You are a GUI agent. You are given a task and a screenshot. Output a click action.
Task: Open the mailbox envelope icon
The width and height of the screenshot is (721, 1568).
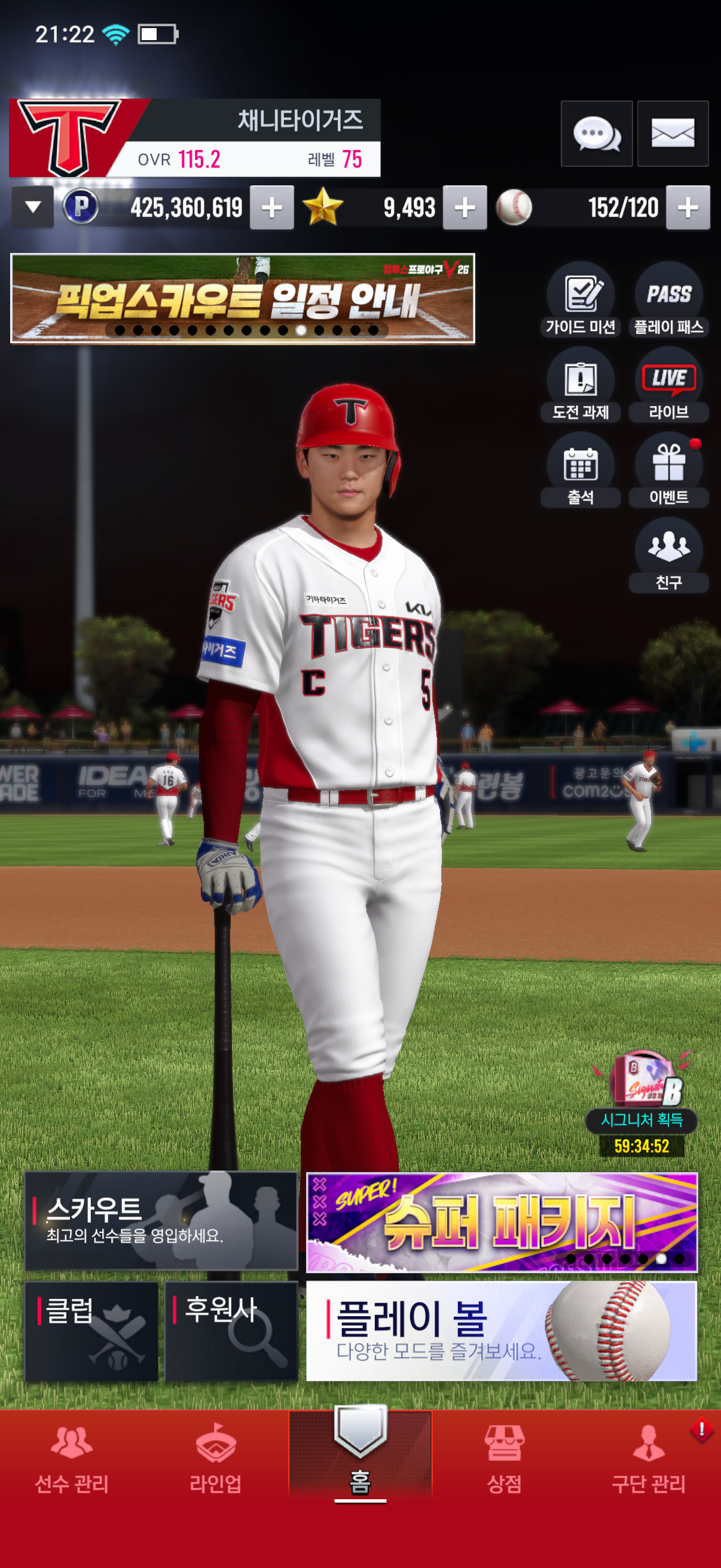673,133
